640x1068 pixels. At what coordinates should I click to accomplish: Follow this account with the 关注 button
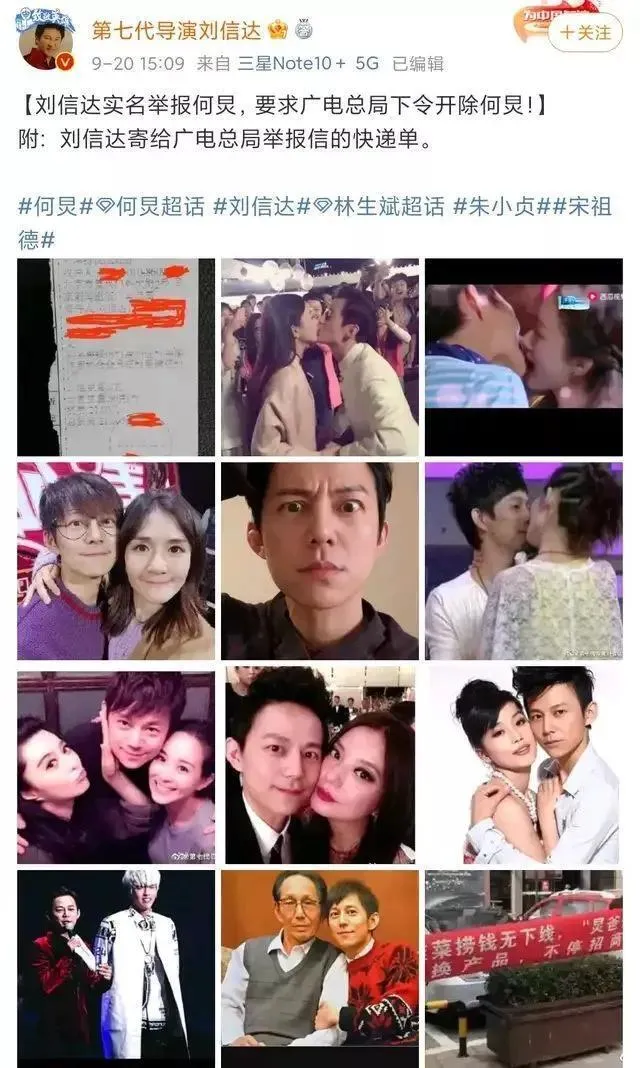(x=586, y=32)
